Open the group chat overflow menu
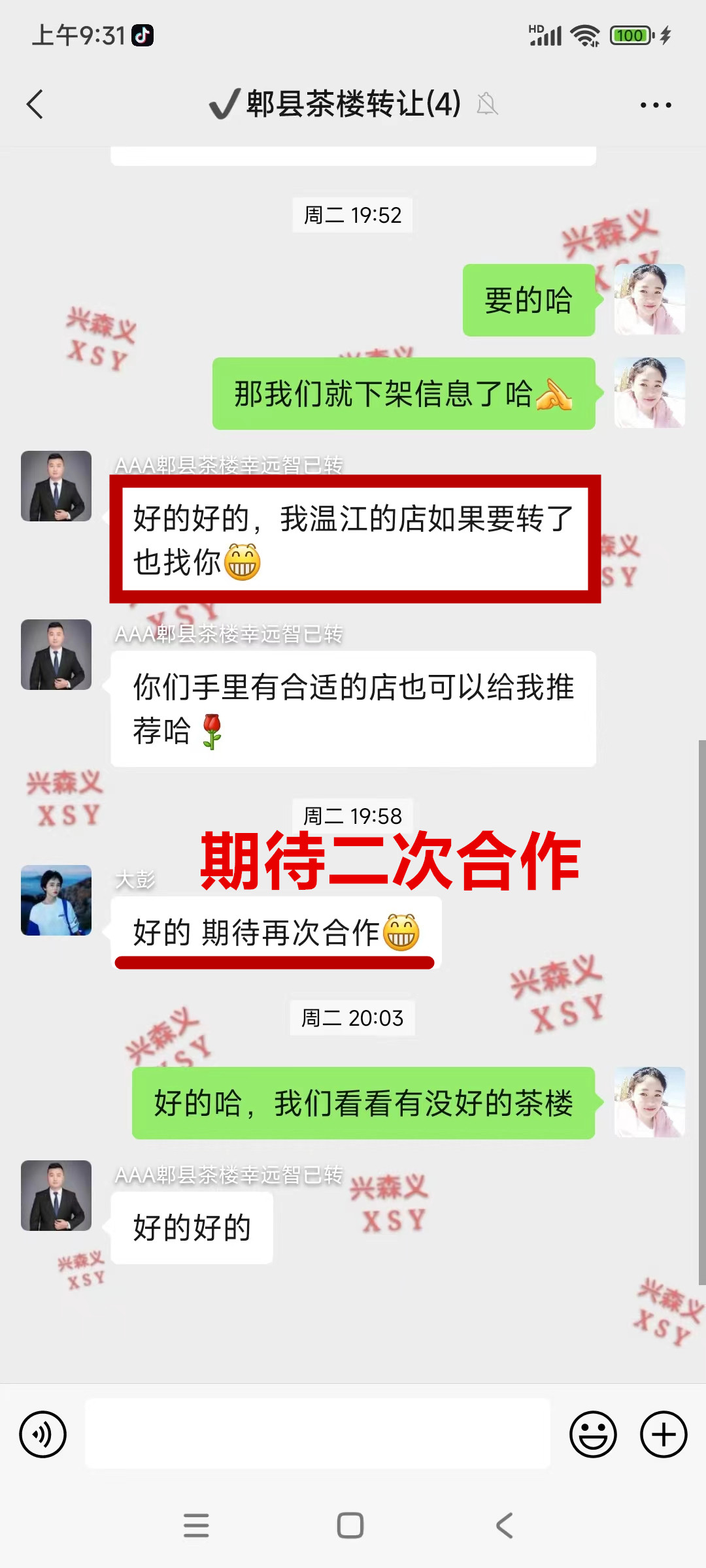This screenshot has width=706, height=1568. 655,105
